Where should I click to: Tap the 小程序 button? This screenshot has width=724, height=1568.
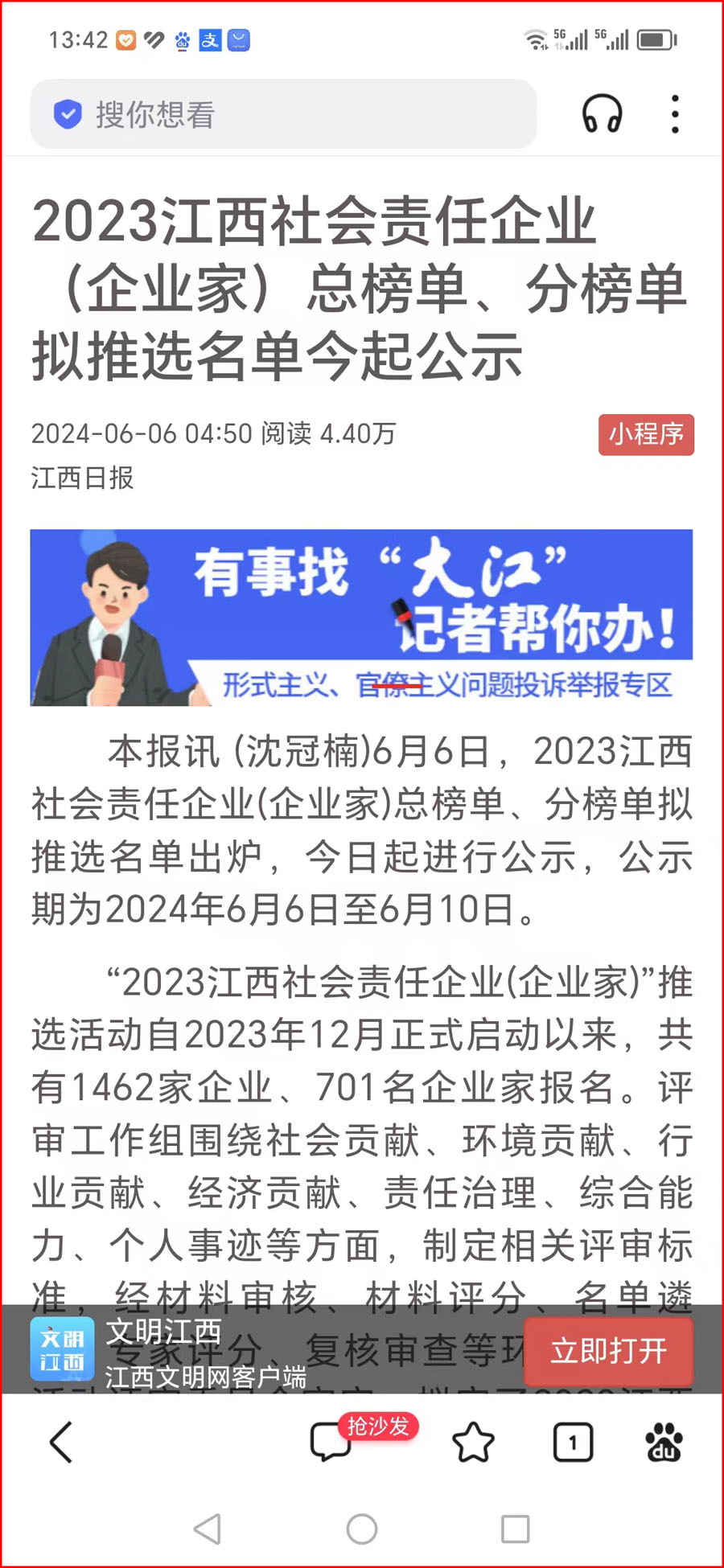(645, 435)
